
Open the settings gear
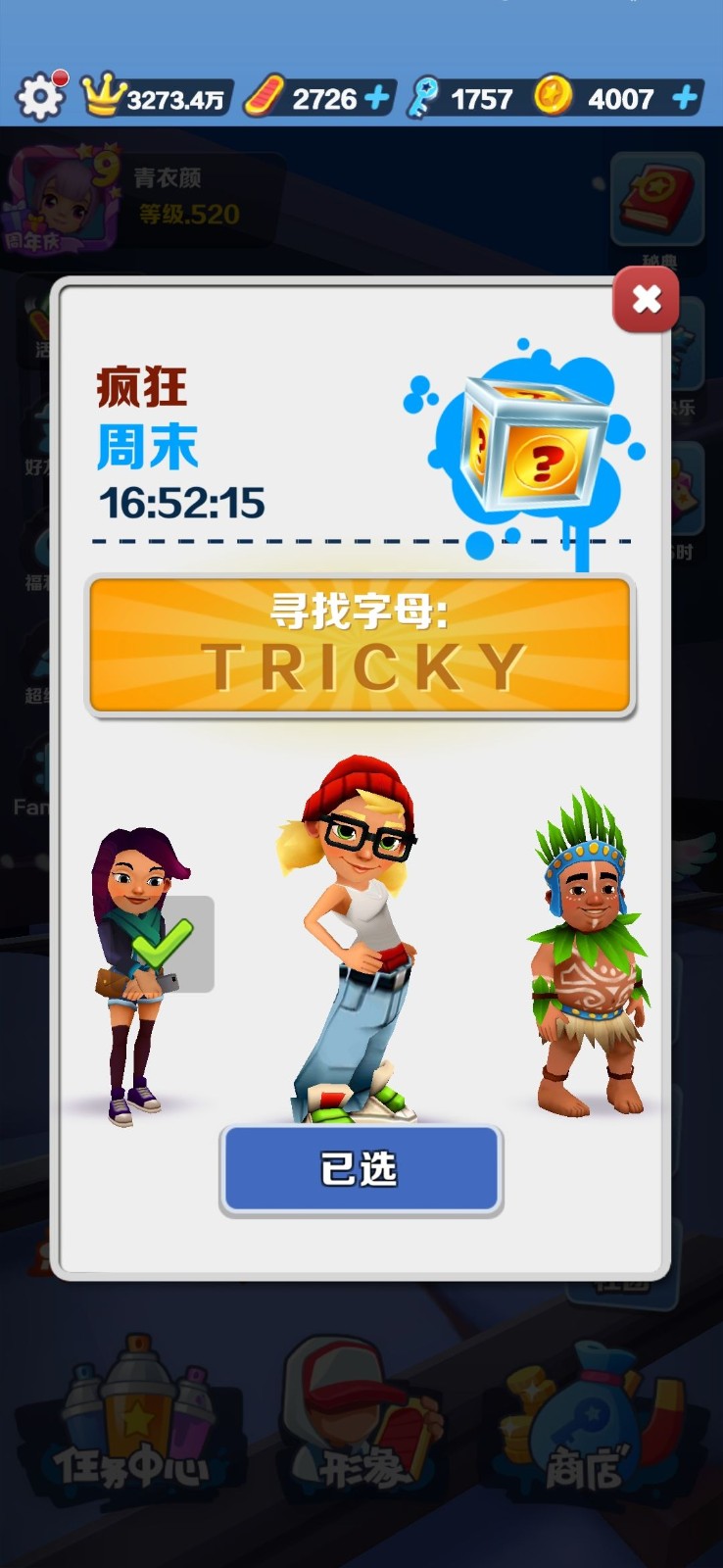[40, 97]
